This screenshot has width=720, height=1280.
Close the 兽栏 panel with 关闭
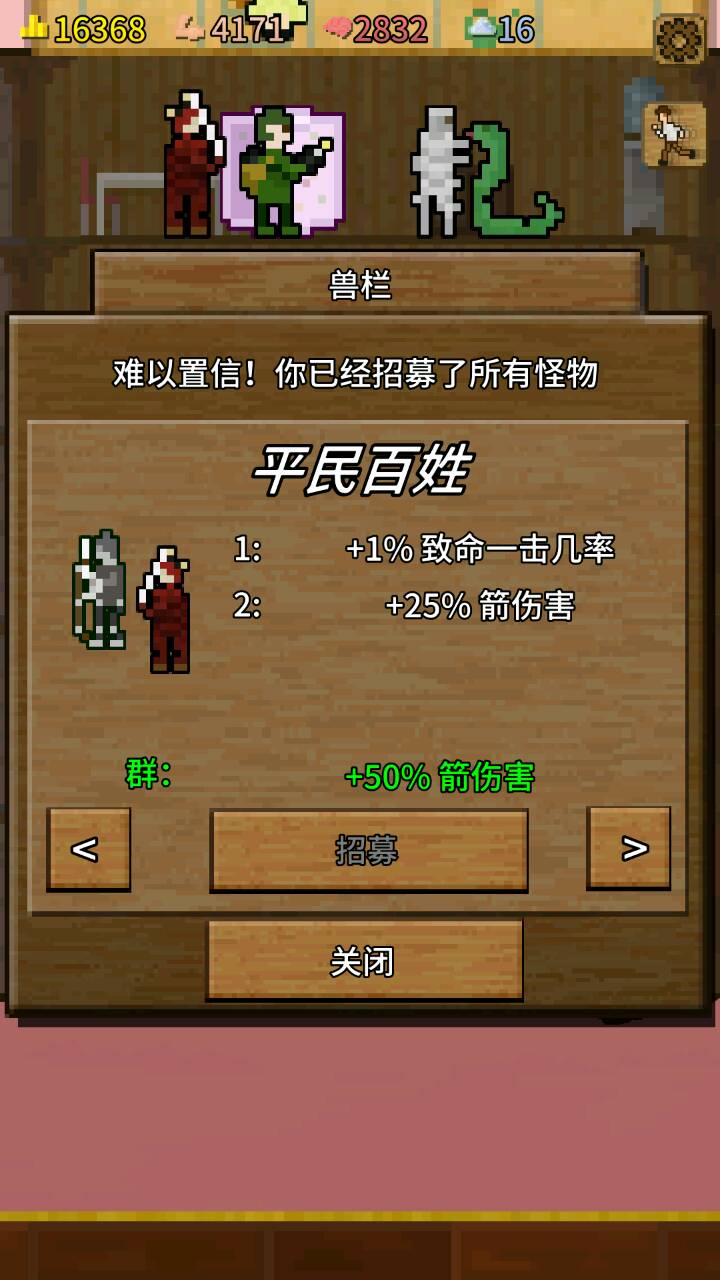click(364, 961)
